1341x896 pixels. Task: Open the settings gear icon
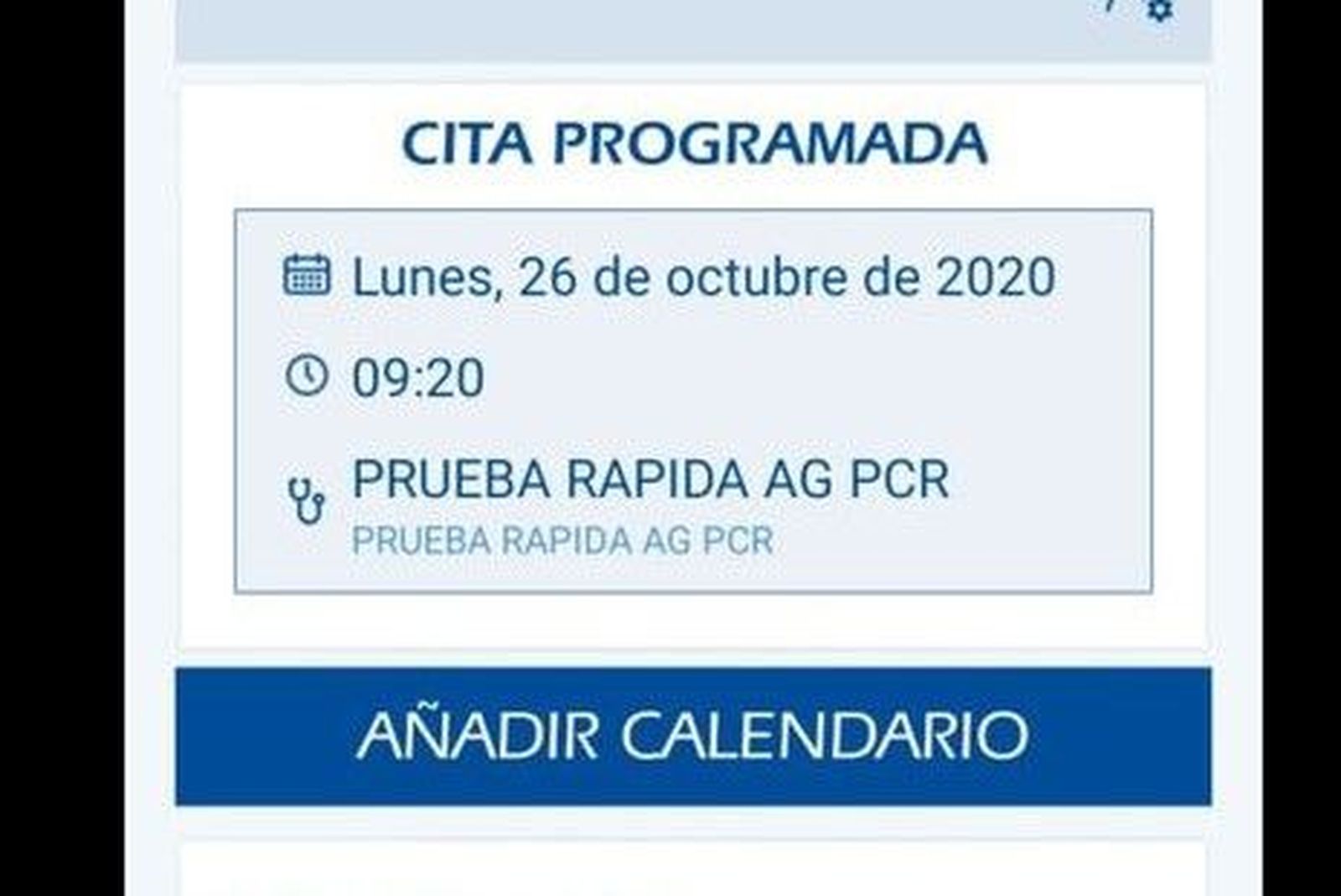pyautogui.click(x=1160, y=10)
